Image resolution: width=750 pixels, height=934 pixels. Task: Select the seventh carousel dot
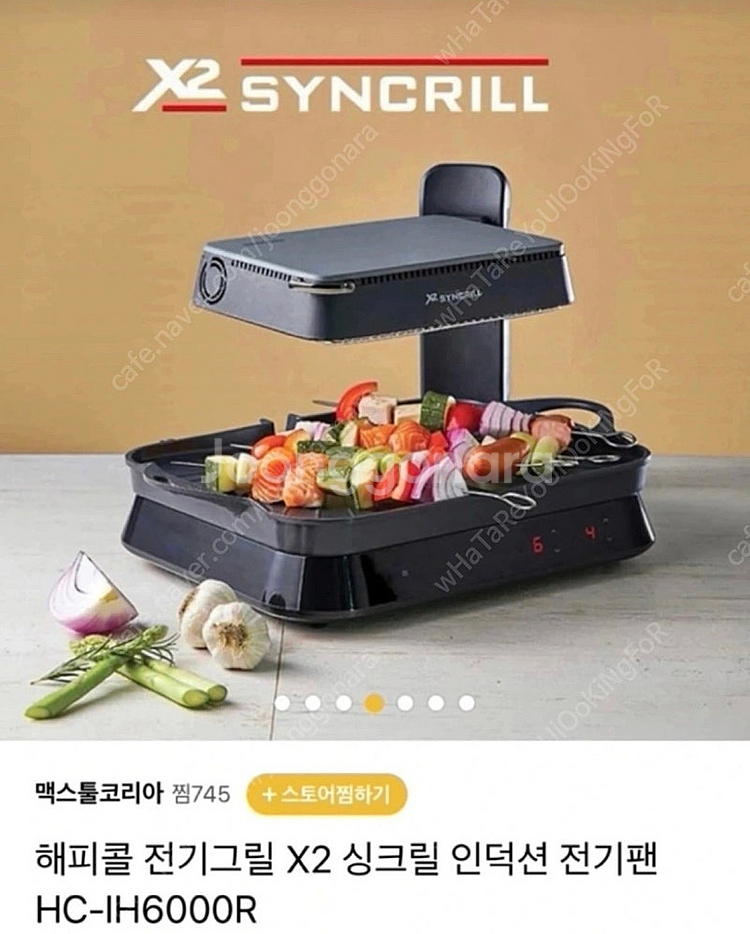(x=466, y=703)
